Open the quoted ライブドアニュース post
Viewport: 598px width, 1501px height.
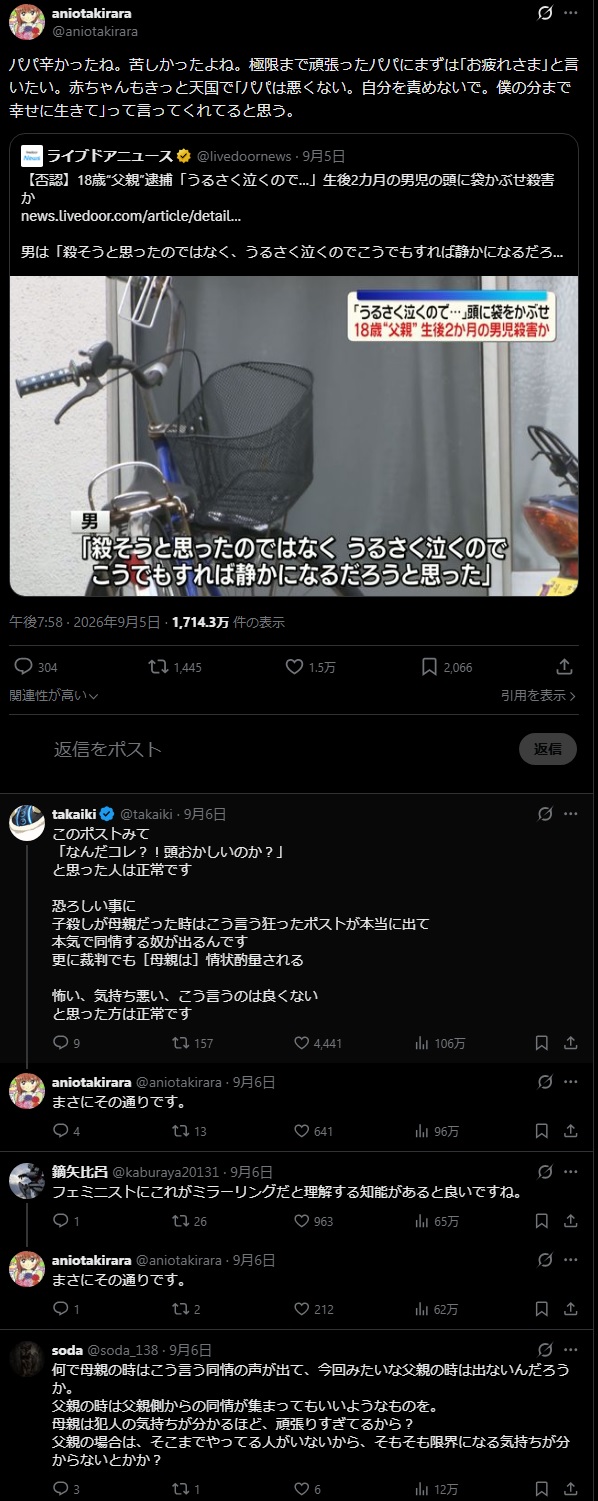(294, 365)
